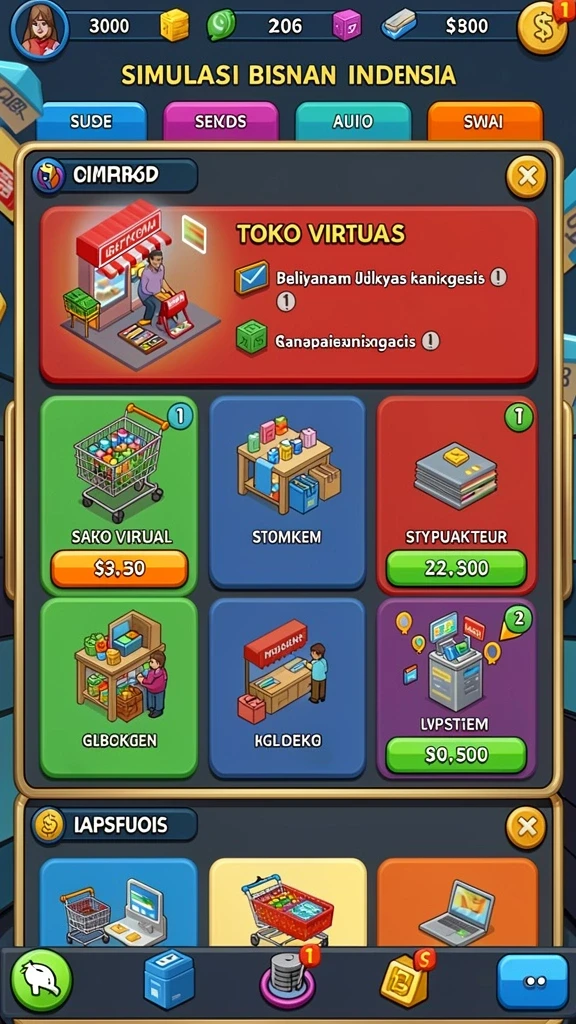Select the Kgldeko stall card
576x1024 pixels.
coord(287,687)
